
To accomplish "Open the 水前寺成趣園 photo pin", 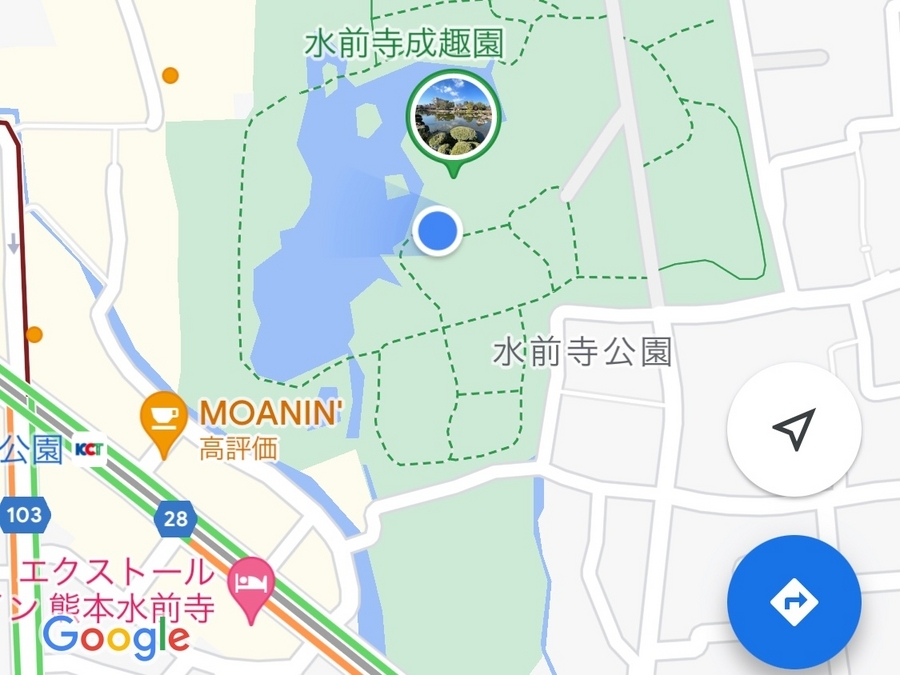I will (x=454, y=117).
